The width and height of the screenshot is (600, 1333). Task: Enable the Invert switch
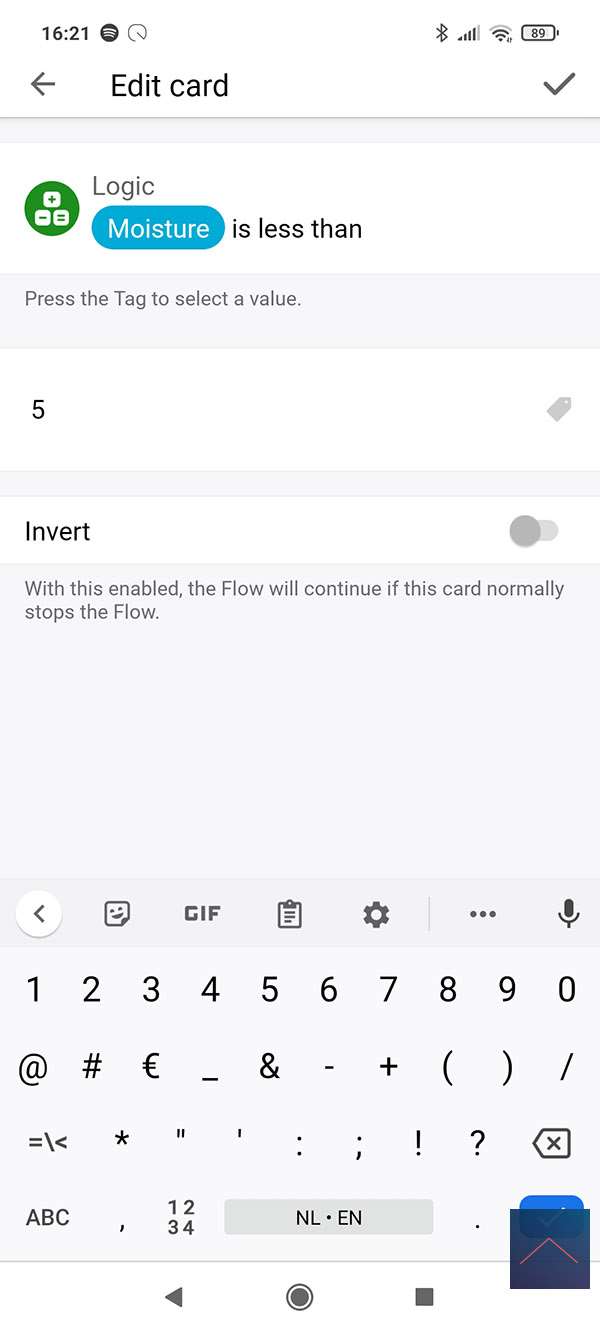534,531
